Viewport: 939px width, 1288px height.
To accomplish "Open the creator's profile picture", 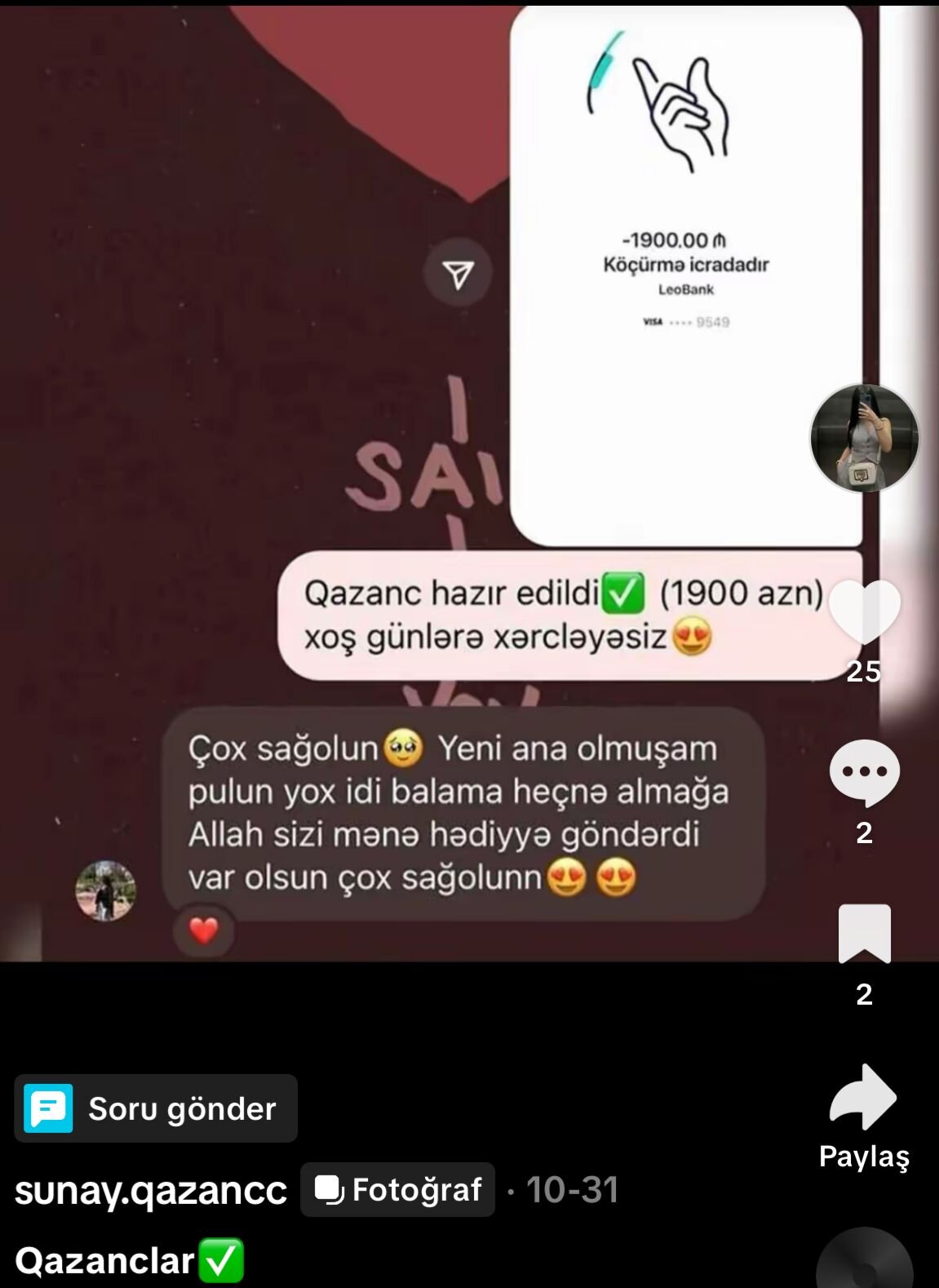I will [864, 438].
